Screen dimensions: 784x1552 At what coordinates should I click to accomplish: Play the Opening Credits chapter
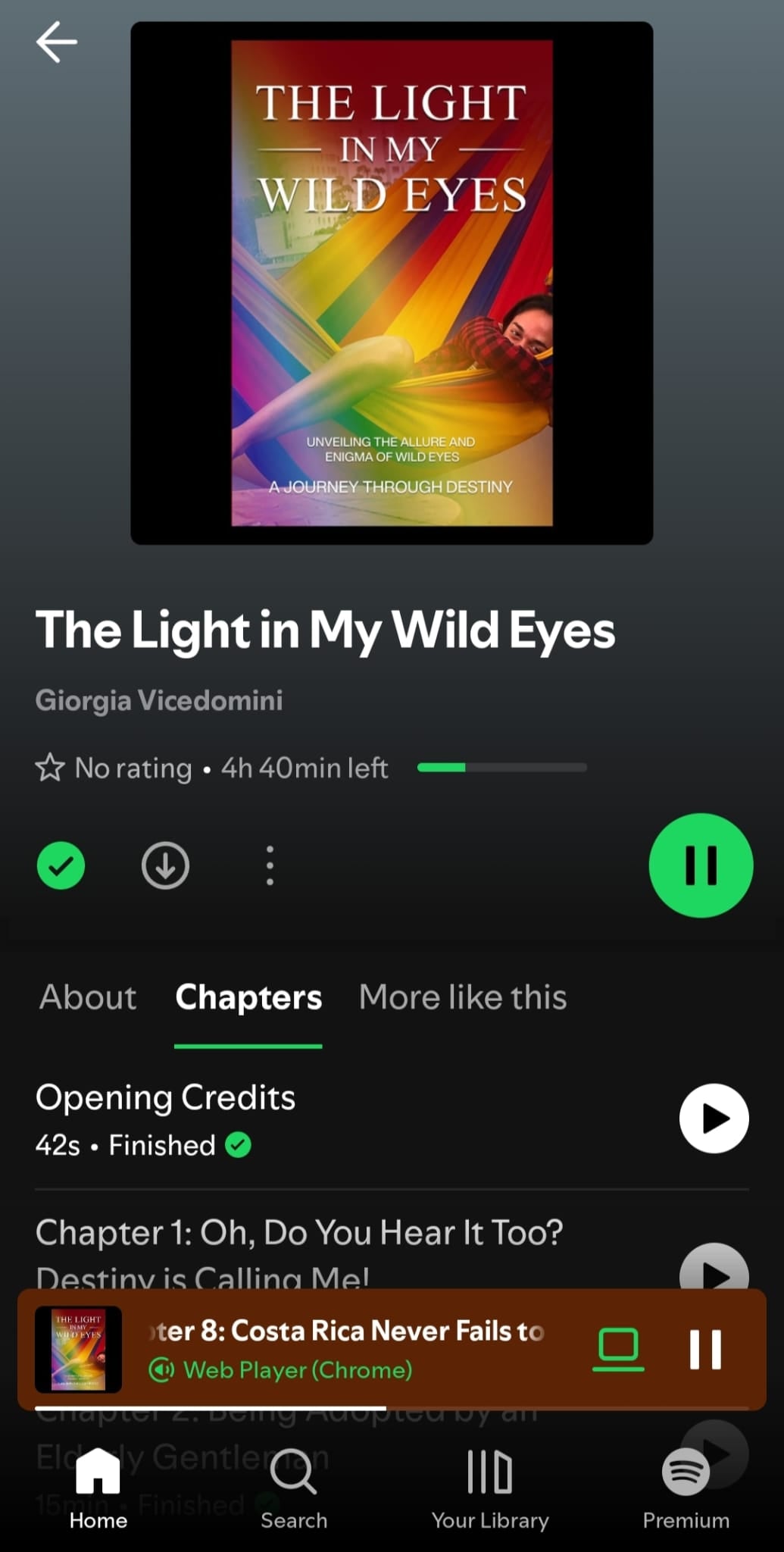pyautogui.click(x=714, y=1119)
